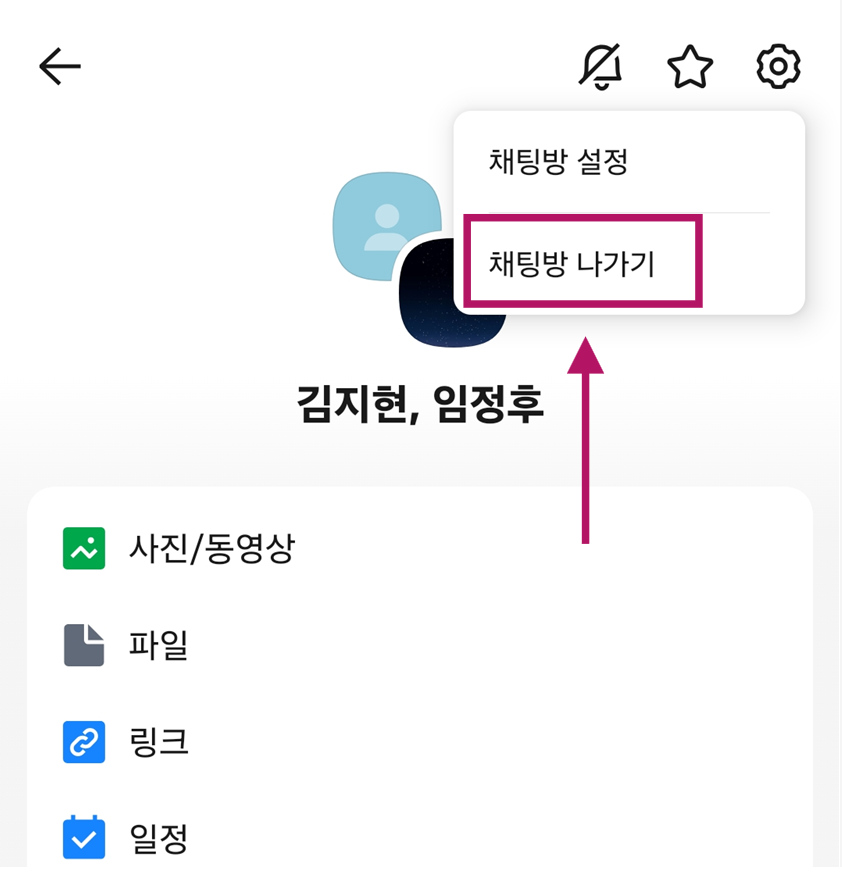The width and height of the screenshot is (842, 872).
Task: Toggle this chat as a favorite
Action: point(689,66)
